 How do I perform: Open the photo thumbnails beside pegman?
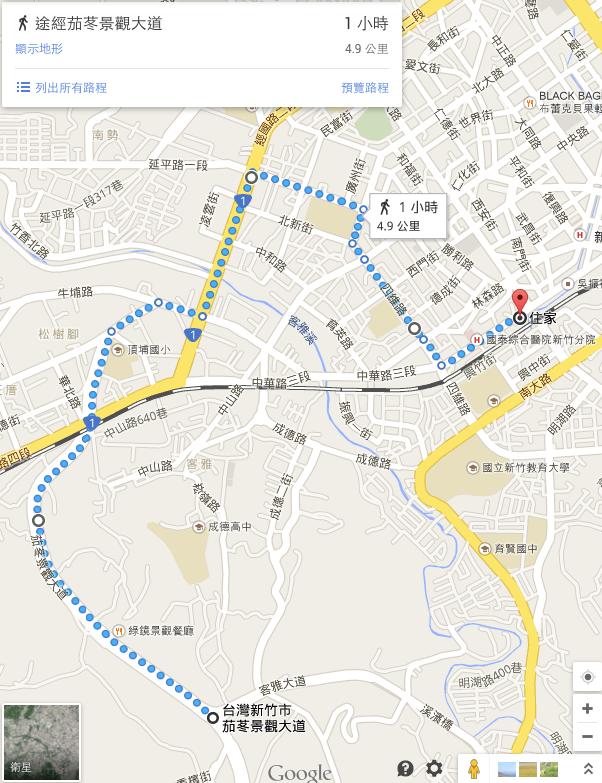click(527, 769)
